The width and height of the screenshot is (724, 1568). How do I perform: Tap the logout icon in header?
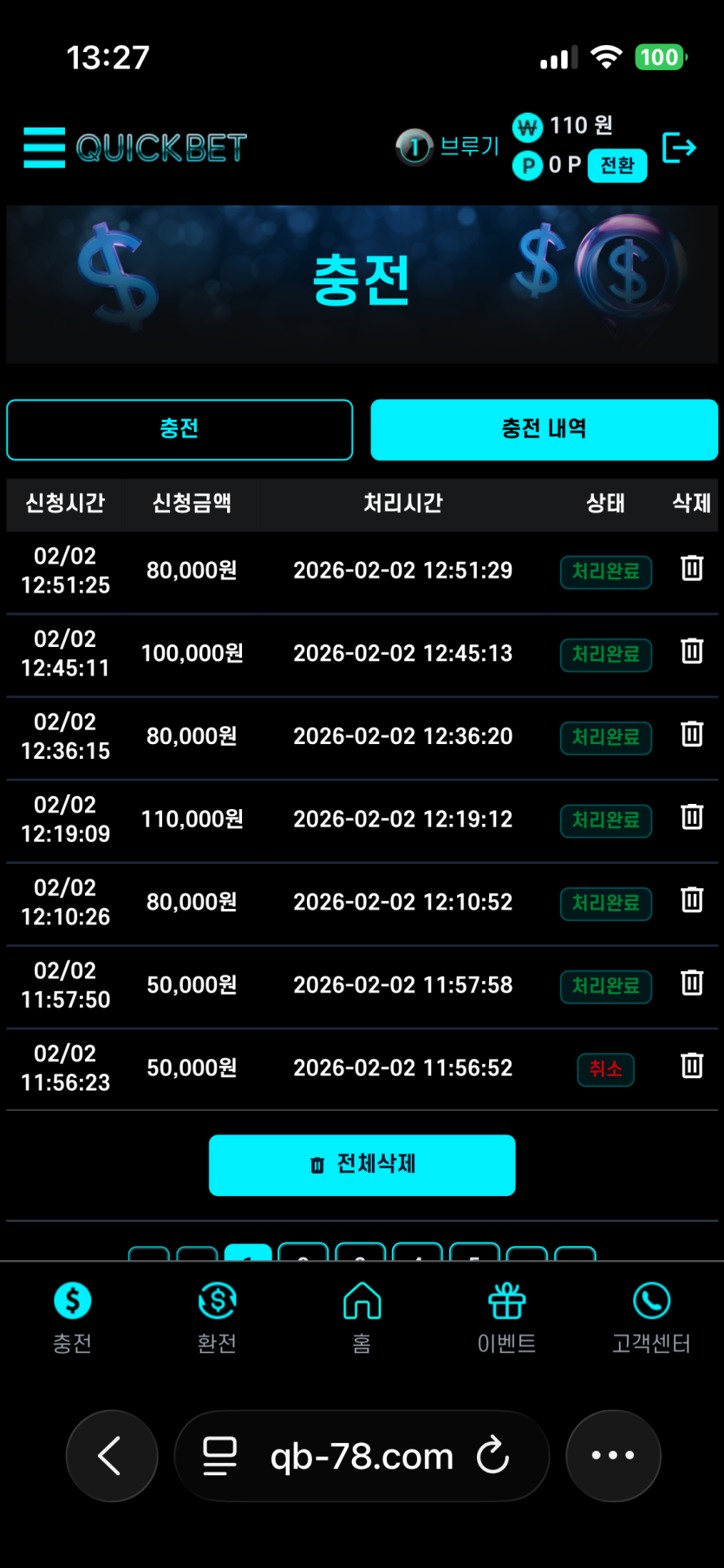(679, 148)
